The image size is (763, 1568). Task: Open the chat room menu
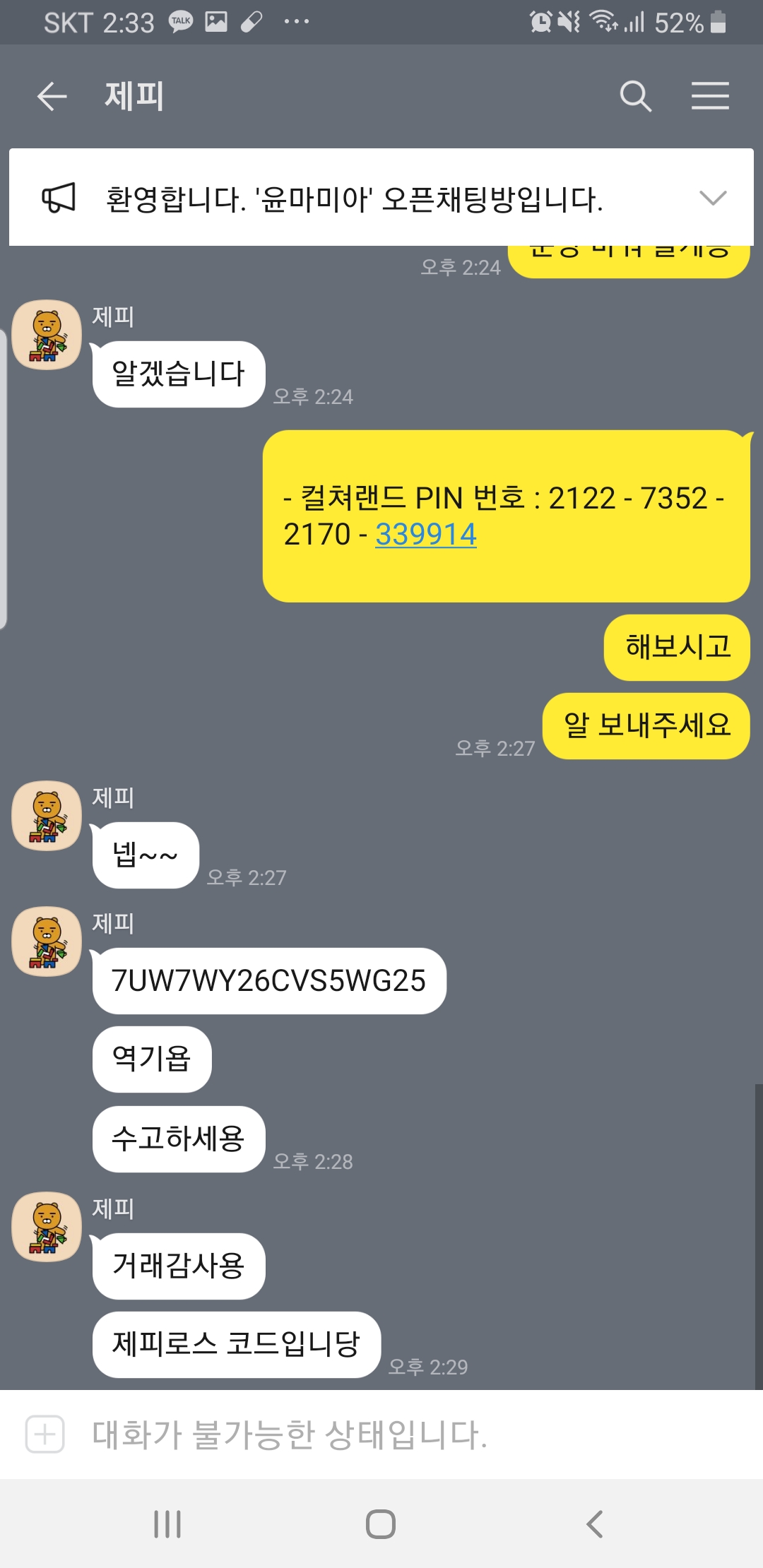[x=710, y=96]
